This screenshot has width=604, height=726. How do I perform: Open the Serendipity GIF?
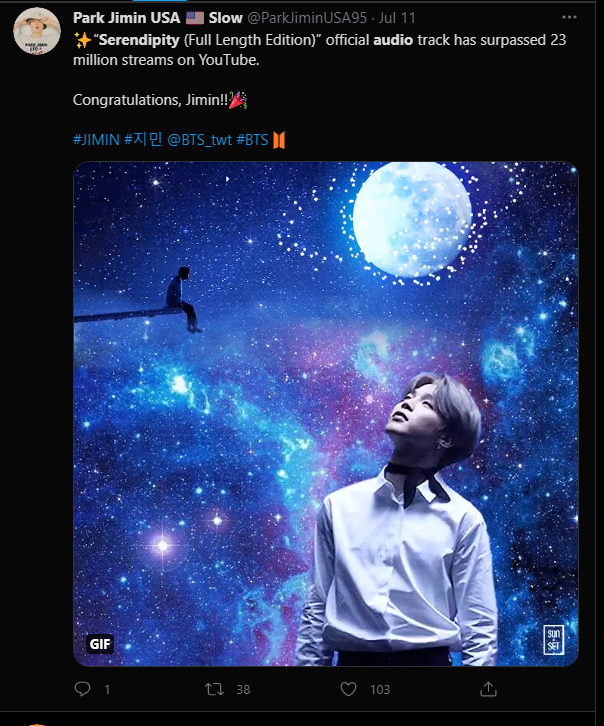click(326, 413)
